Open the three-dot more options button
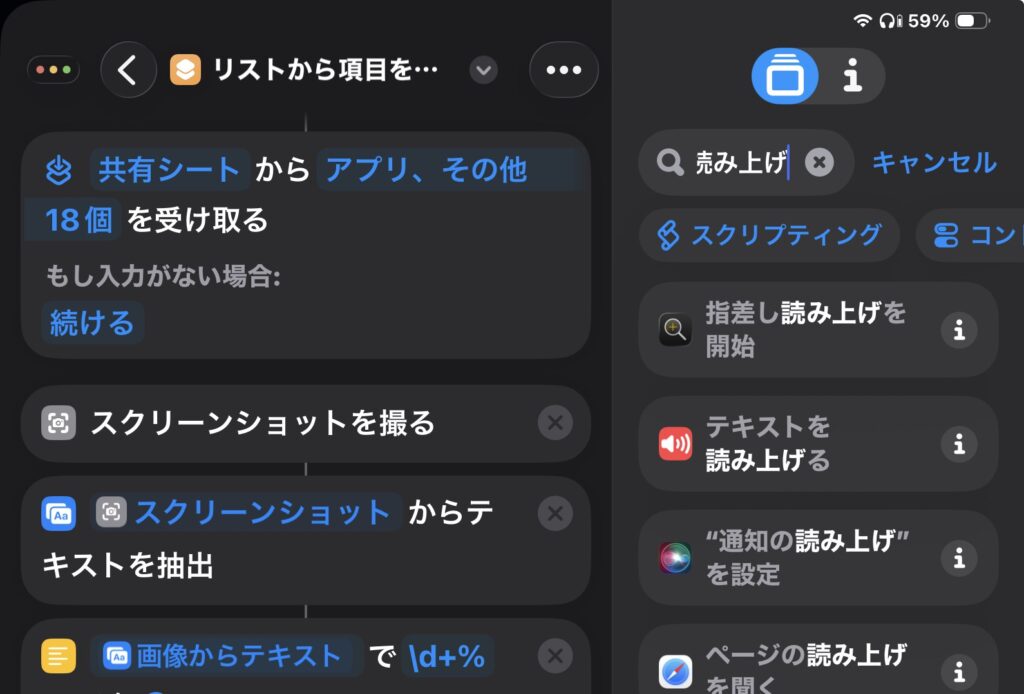 [563, 70]
